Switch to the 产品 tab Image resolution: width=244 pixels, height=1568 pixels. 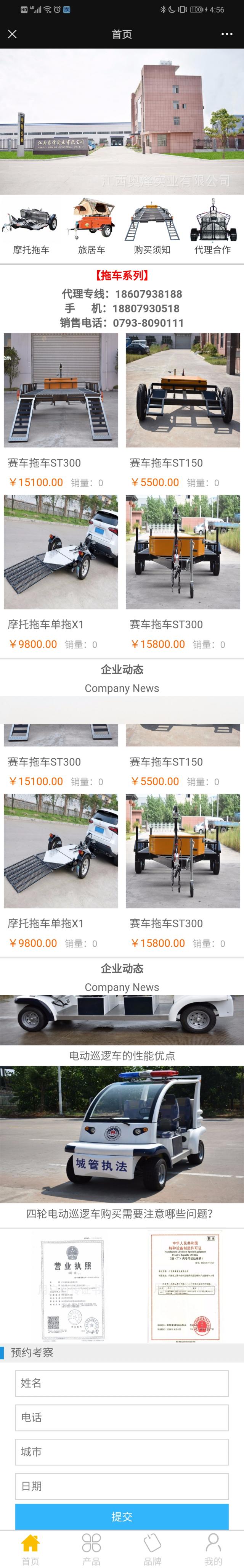tap(91, 1549)
